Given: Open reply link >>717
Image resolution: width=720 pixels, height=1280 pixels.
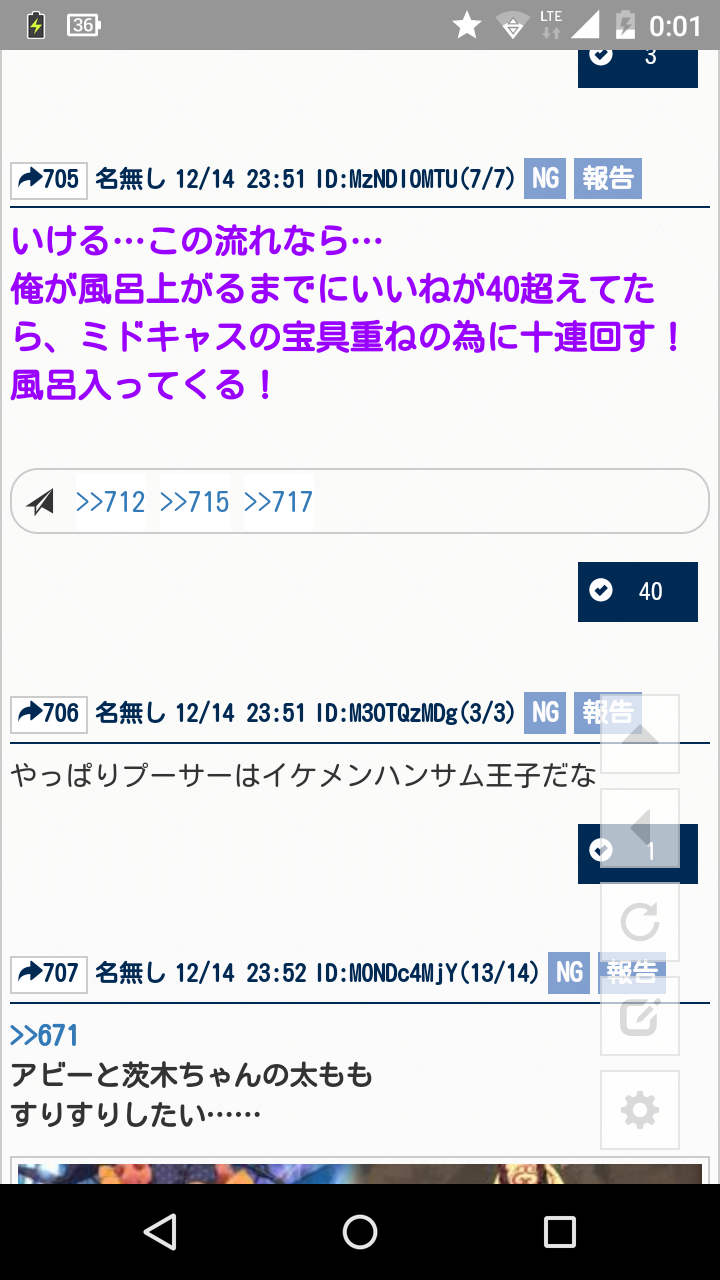Looking at the screenshot, I should (x=279, y=502).
